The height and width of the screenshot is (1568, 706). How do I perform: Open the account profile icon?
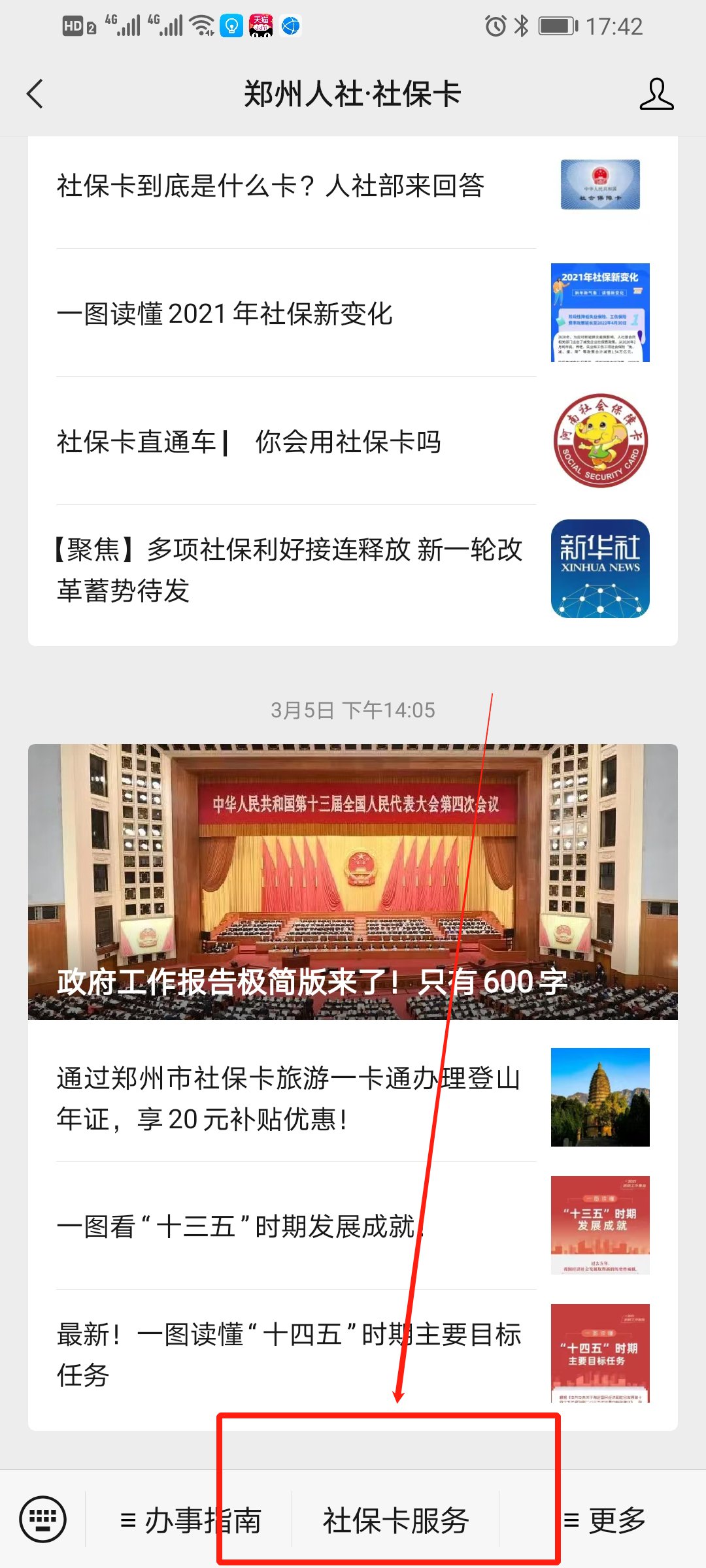656,94
